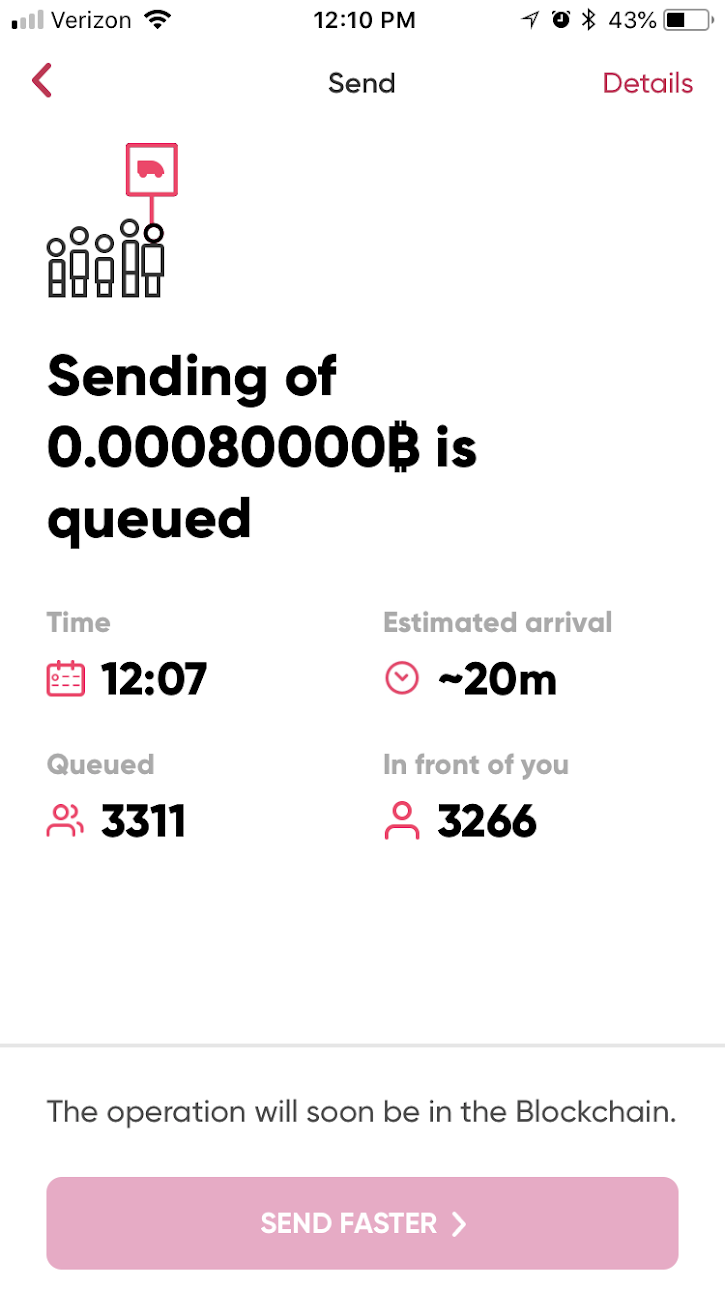Tap the SEND FASTER button
725x1289 pixels.
(362, 1223)
